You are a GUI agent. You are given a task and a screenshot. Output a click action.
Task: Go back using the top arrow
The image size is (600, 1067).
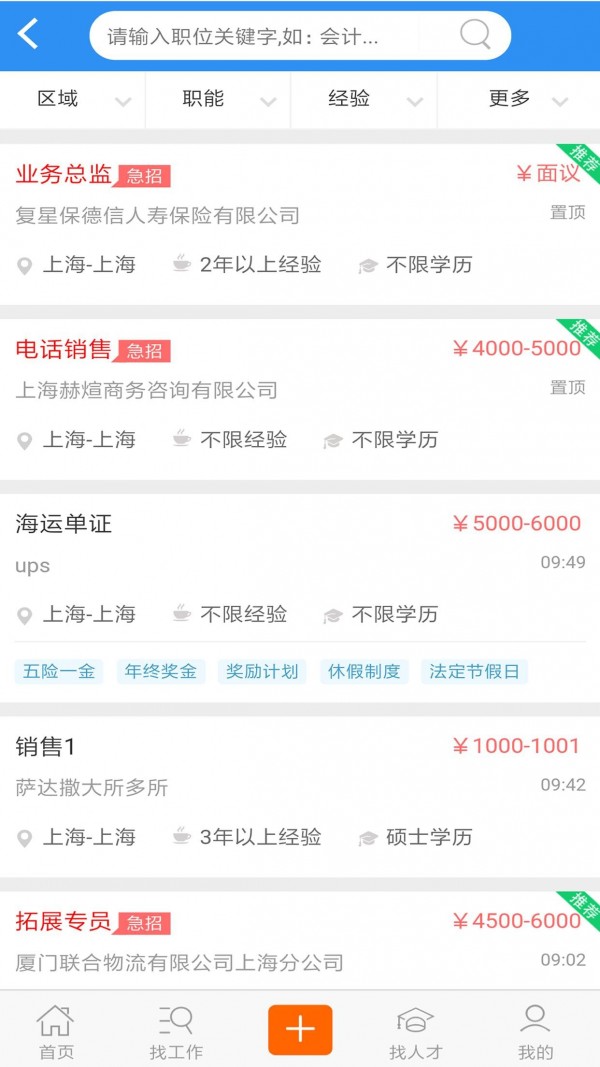(28, 35)
